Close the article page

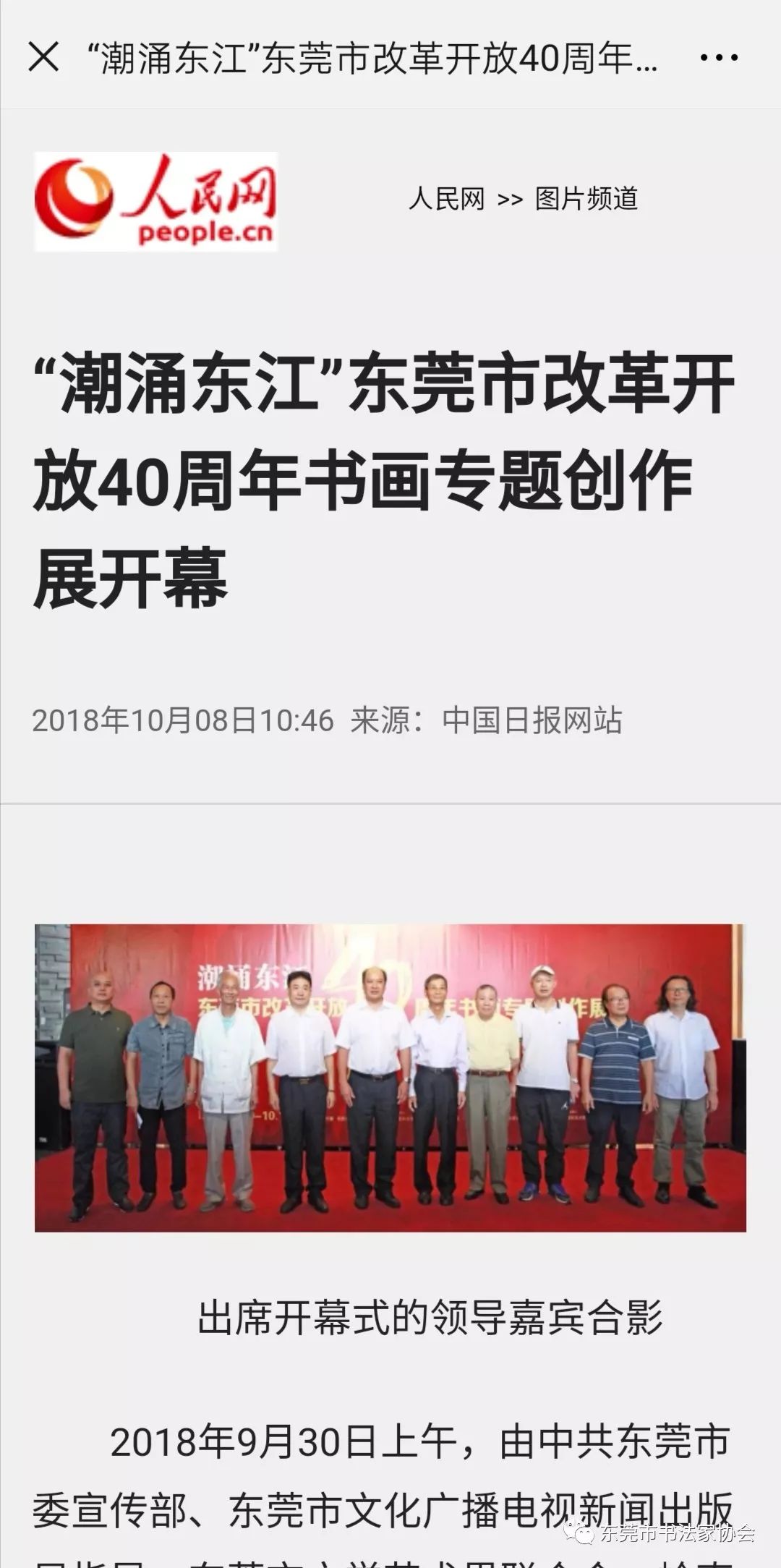tap(43, 56)
